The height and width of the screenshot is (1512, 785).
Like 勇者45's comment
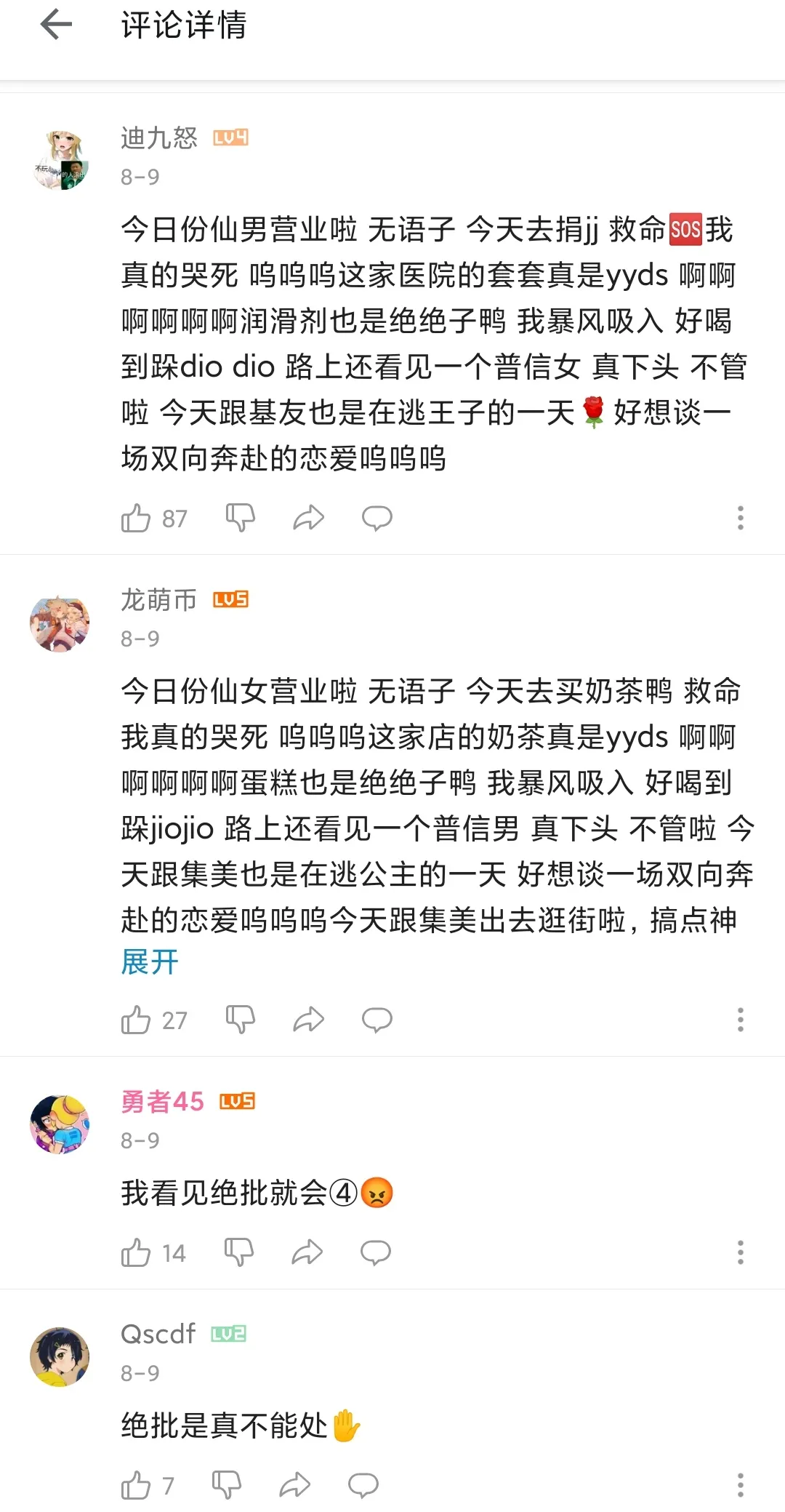coord(136,1252)
